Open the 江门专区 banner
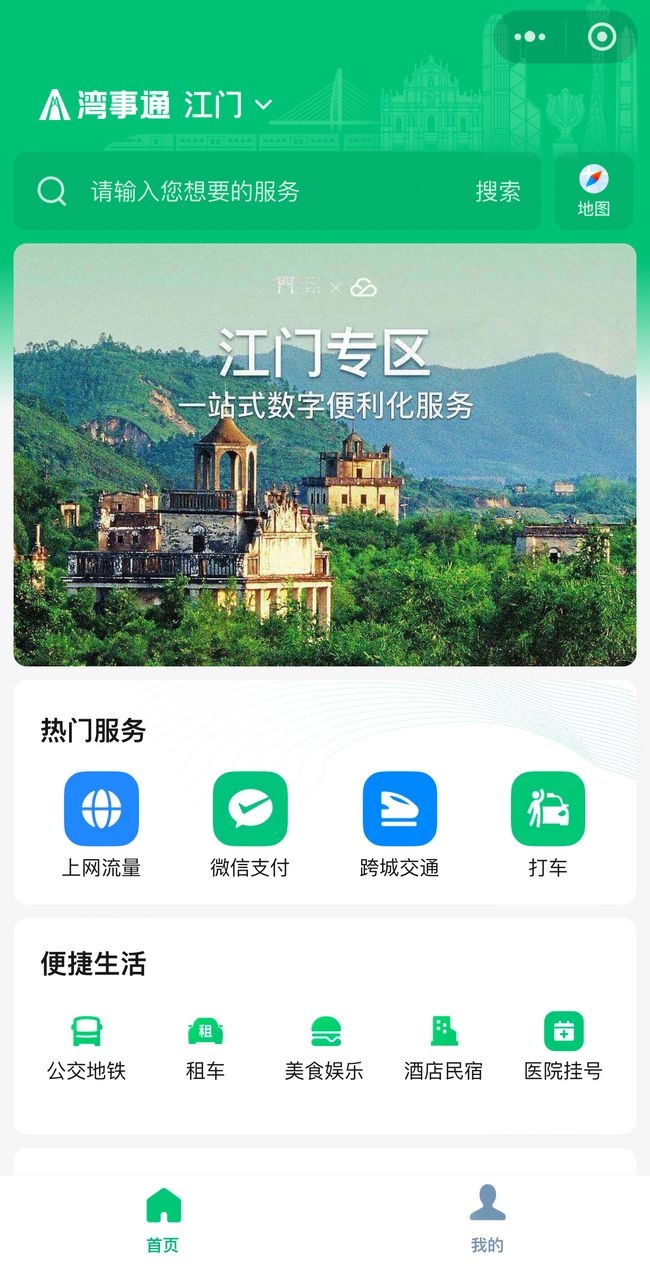 click(x=325, y=455)
